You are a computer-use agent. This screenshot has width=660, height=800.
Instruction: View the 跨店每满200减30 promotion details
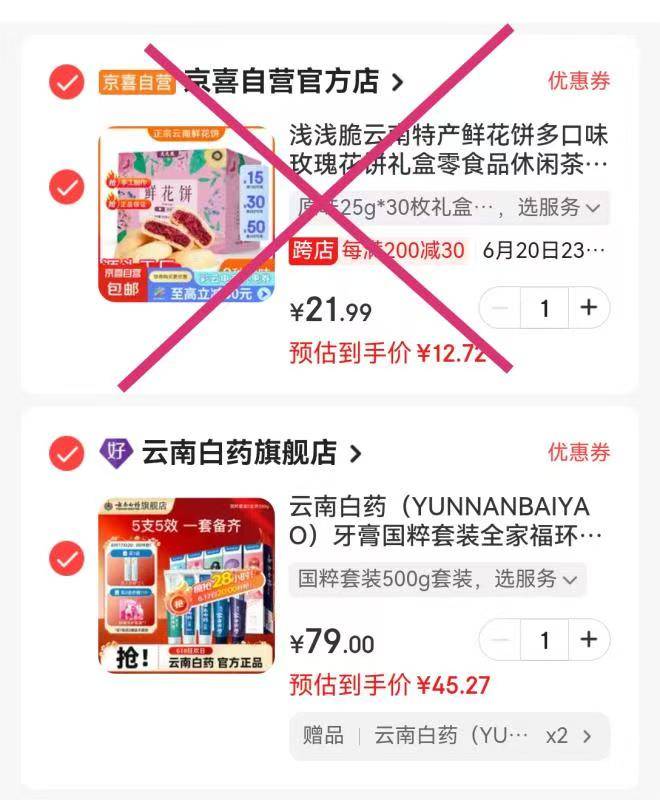click(x=380, y=250)
